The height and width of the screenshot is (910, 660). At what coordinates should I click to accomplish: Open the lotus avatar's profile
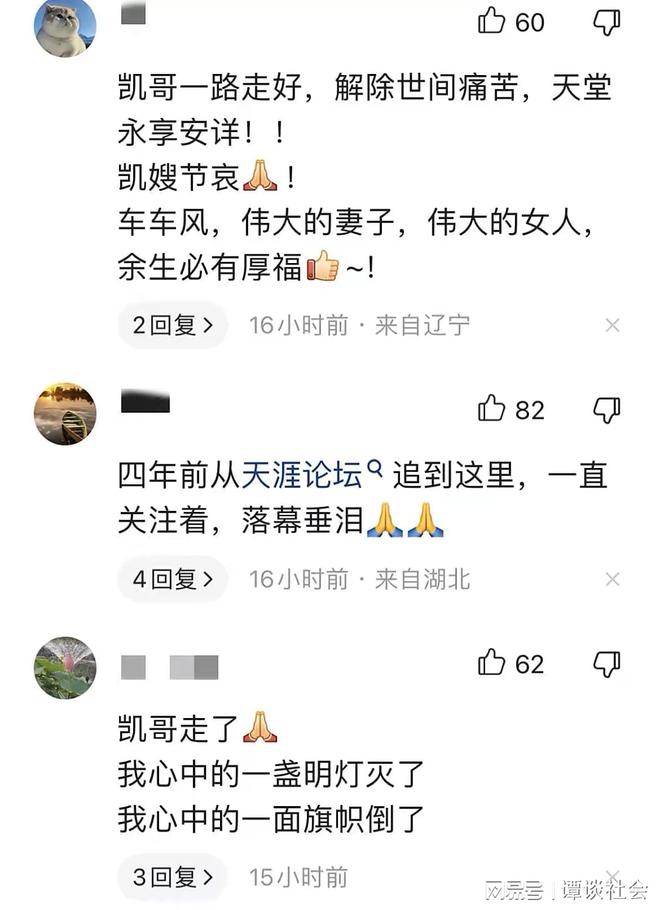coord(65,667)
